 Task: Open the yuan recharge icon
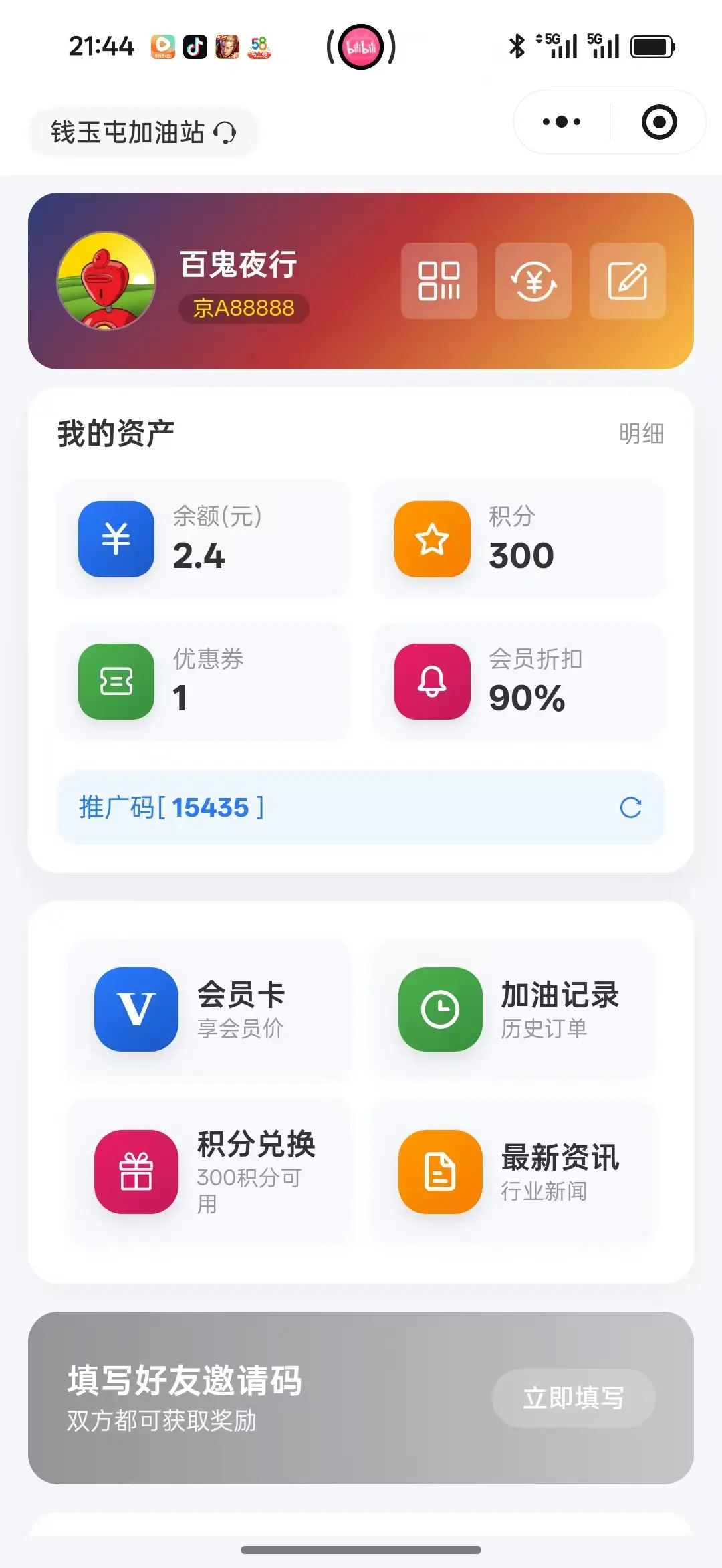(533, 281)
